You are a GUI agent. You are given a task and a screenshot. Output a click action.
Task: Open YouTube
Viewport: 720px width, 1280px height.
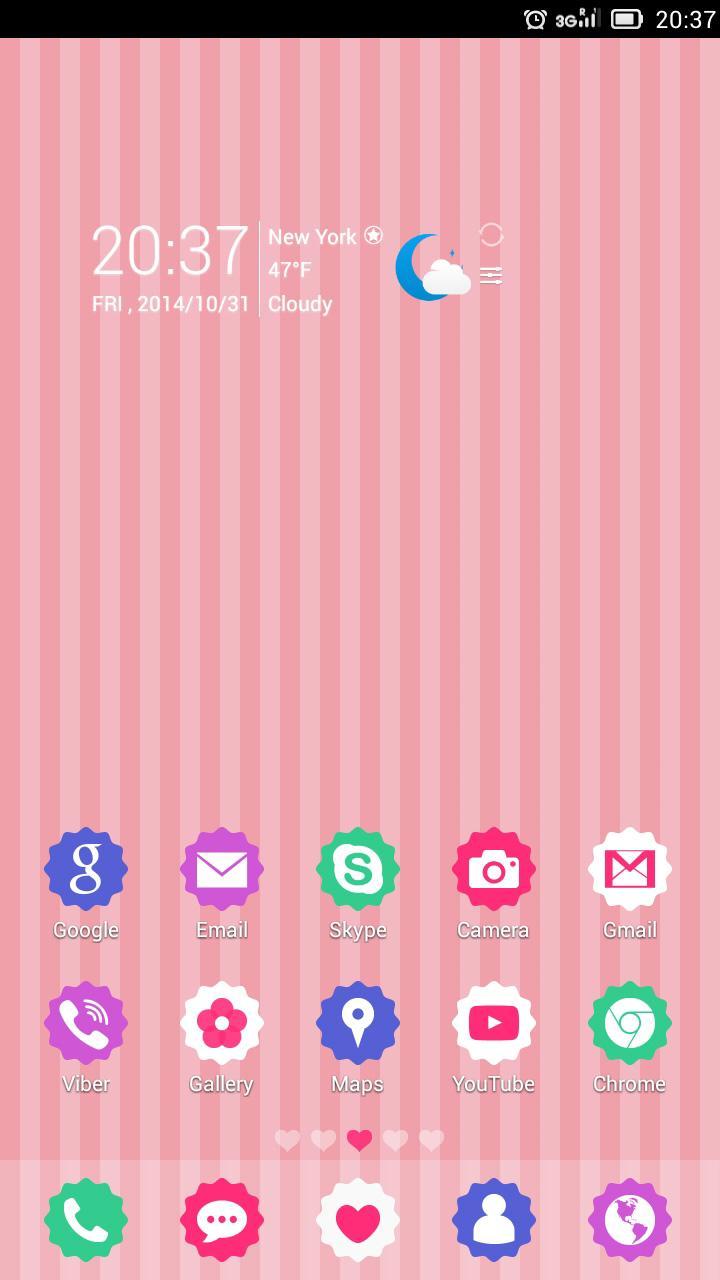tap(493, 1022)
